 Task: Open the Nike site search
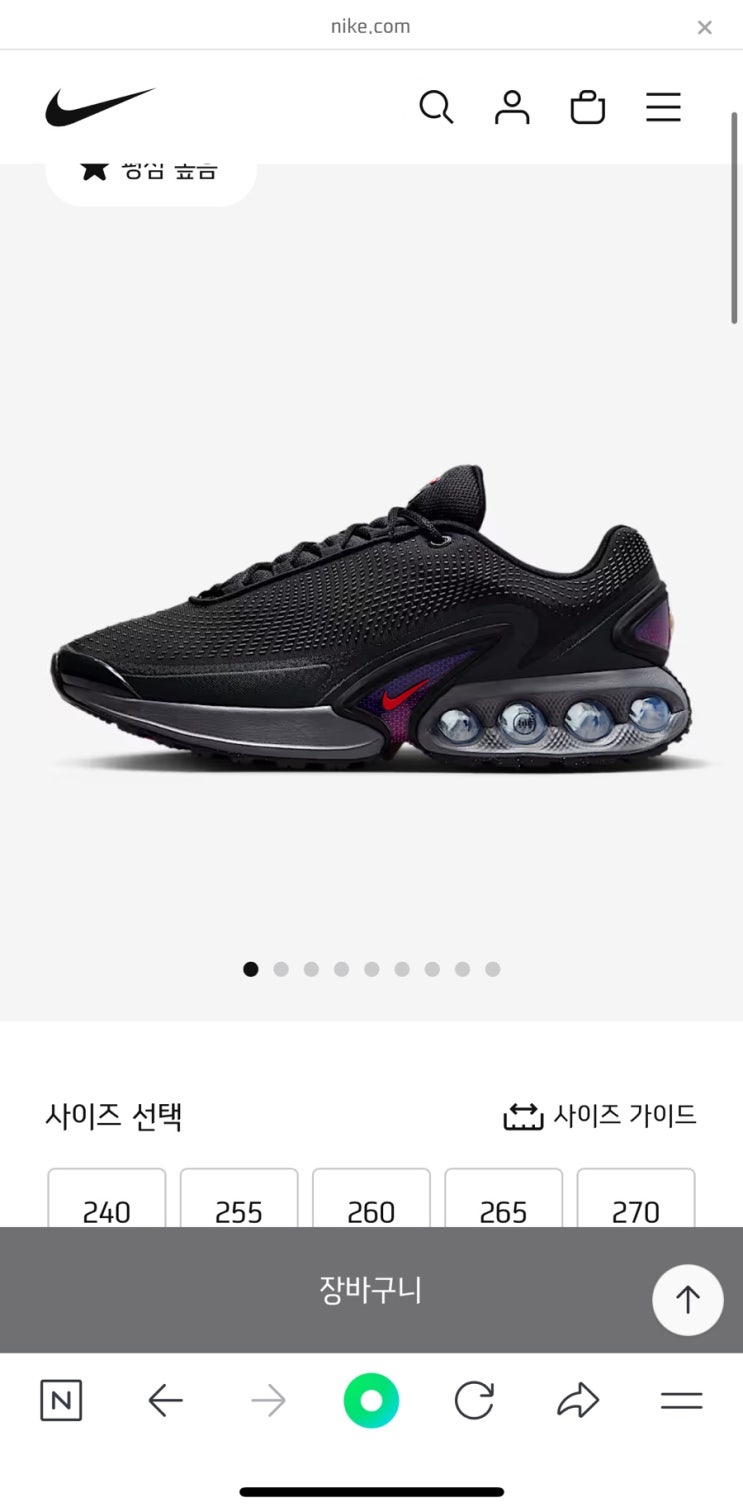pos(436,107)
